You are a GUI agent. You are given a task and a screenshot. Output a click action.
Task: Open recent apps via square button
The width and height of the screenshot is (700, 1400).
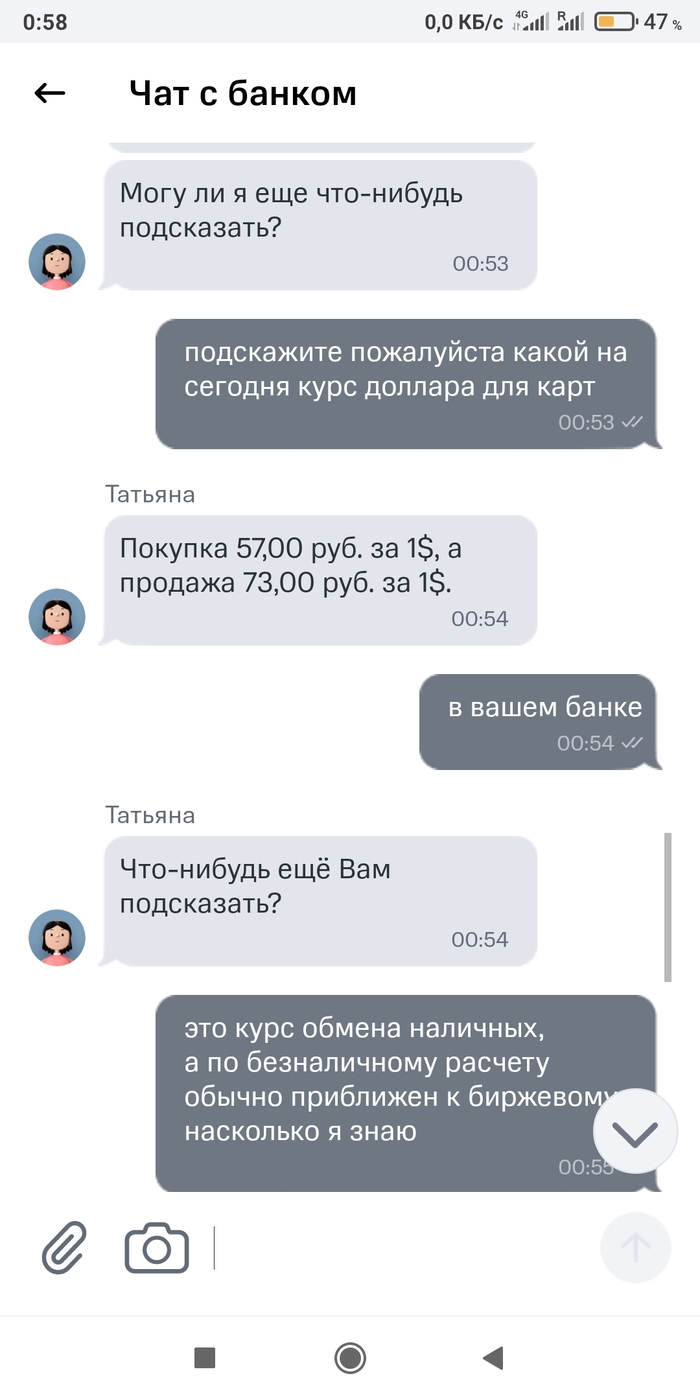205,1357
